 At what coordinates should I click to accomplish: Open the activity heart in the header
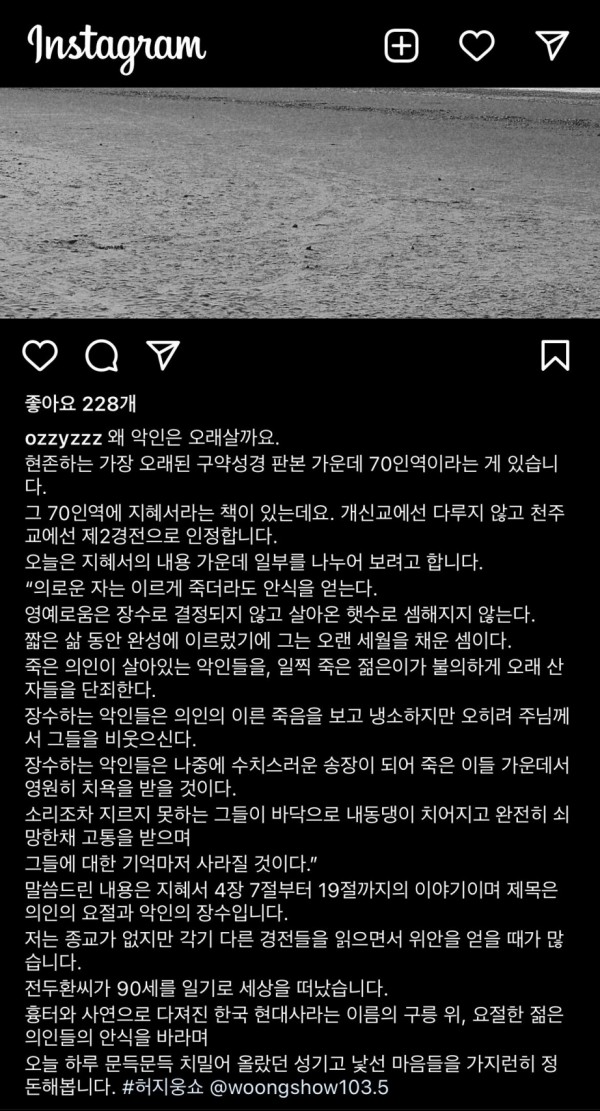[x=477, y=45]
